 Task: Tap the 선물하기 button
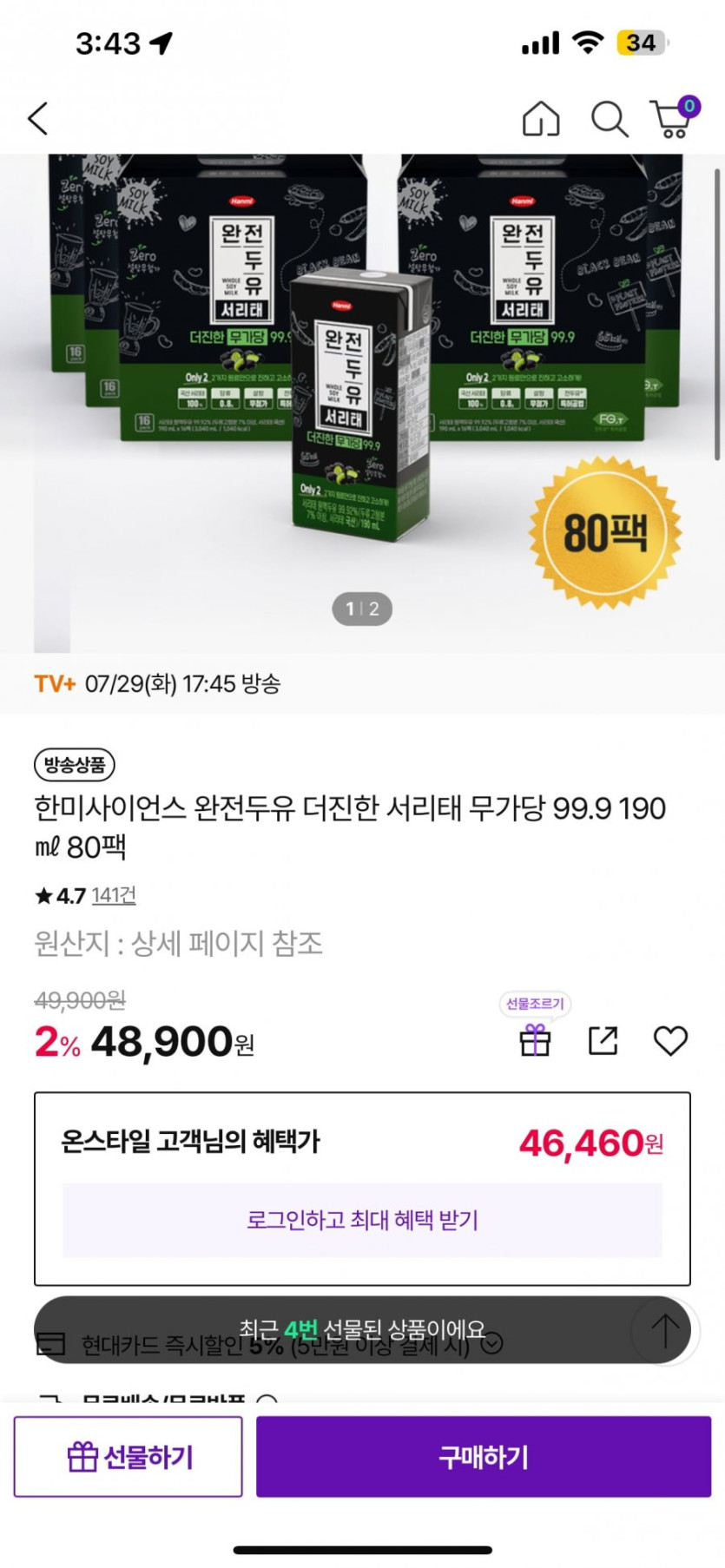(x=129, y=1456)
